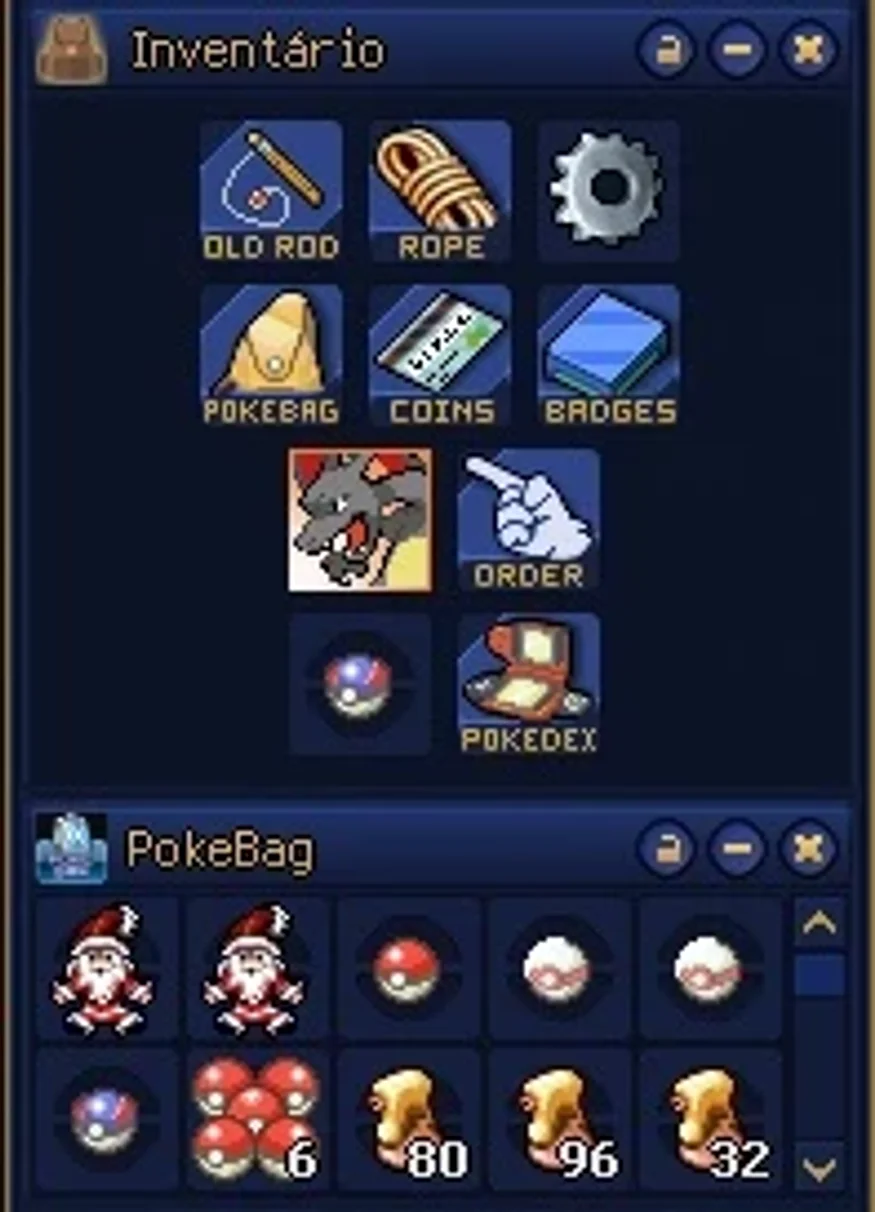This screenshot has height=1212, width=875.
Task: Open the Pokebag button
Action: 271,356
